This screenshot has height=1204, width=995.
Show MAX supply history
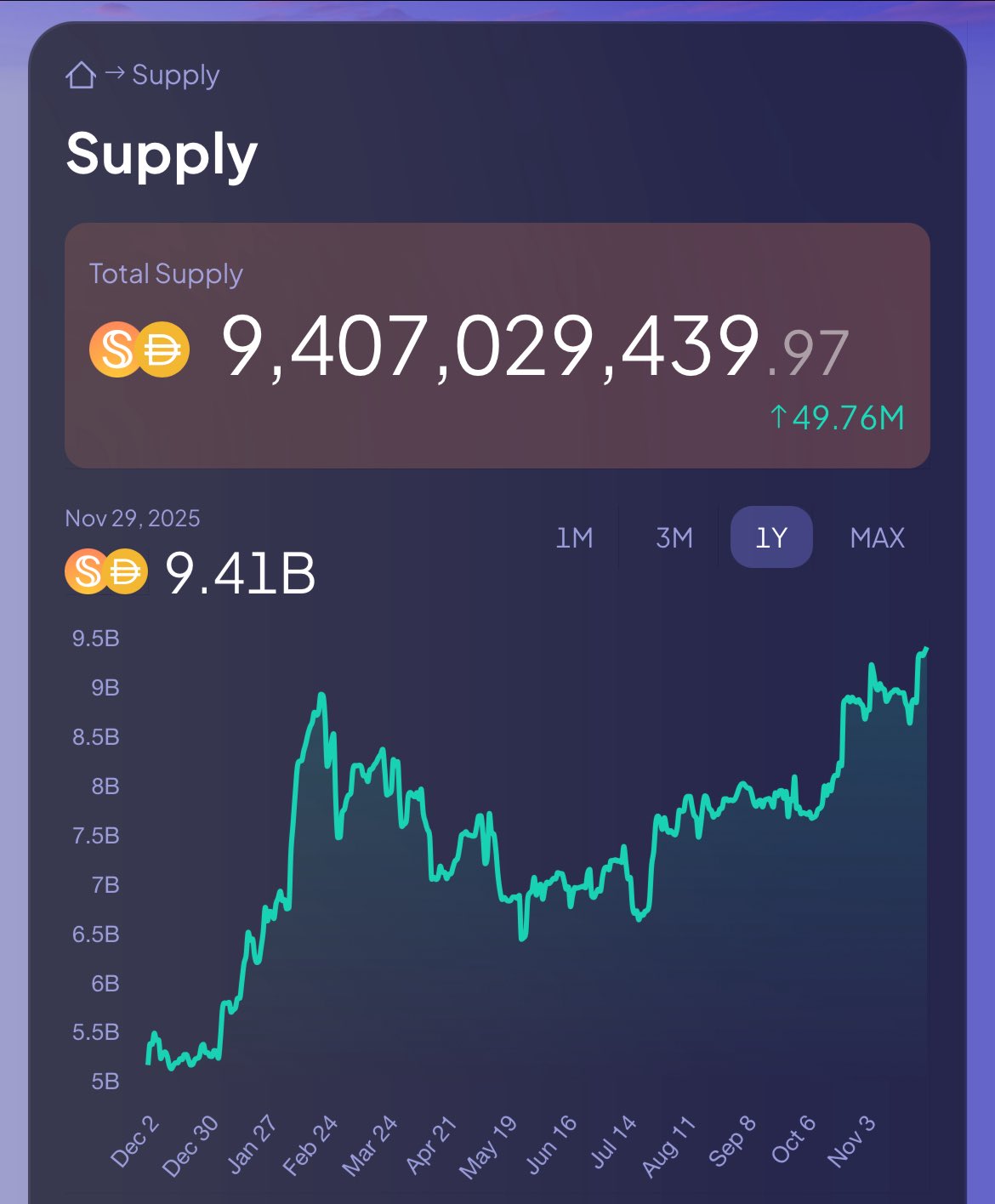[877, 537]
